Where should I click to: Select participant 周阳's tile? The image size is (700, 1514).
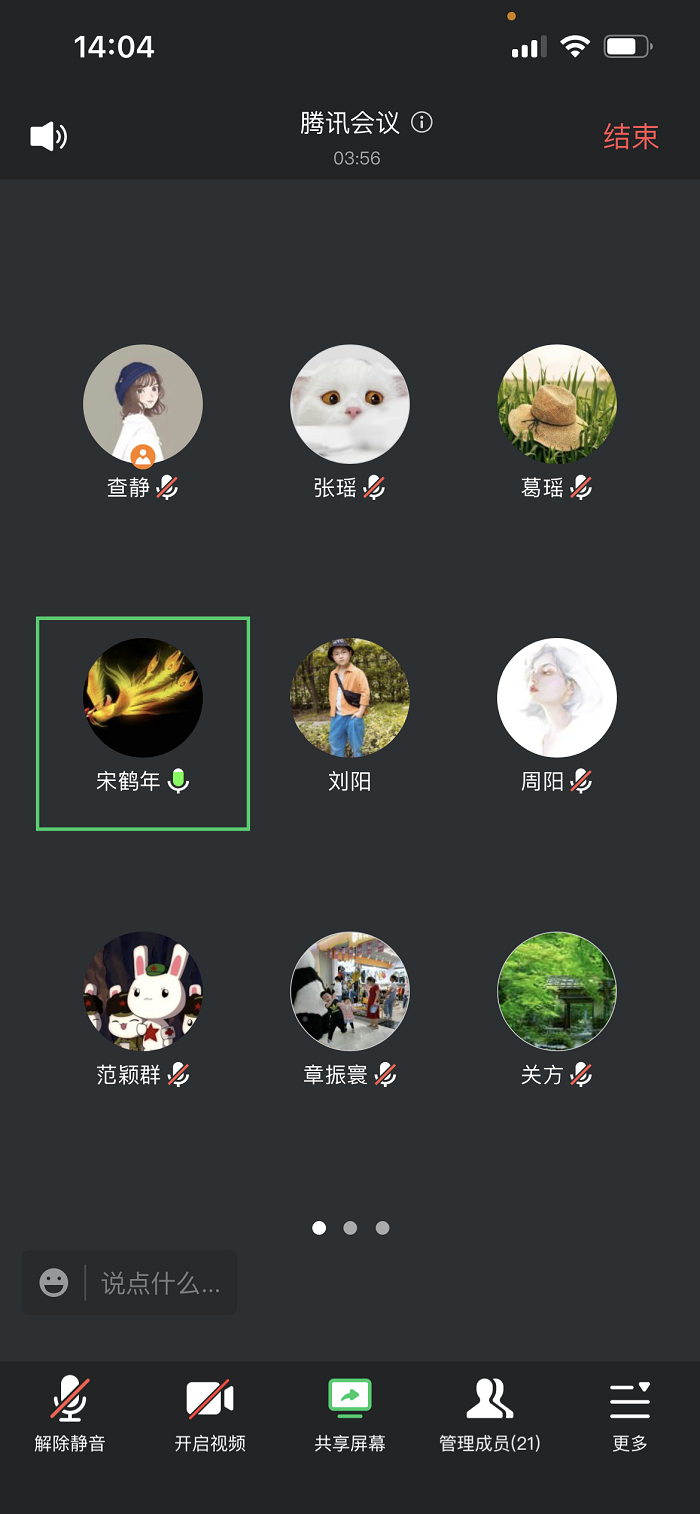pyautogui.click(x=557, y=699)
